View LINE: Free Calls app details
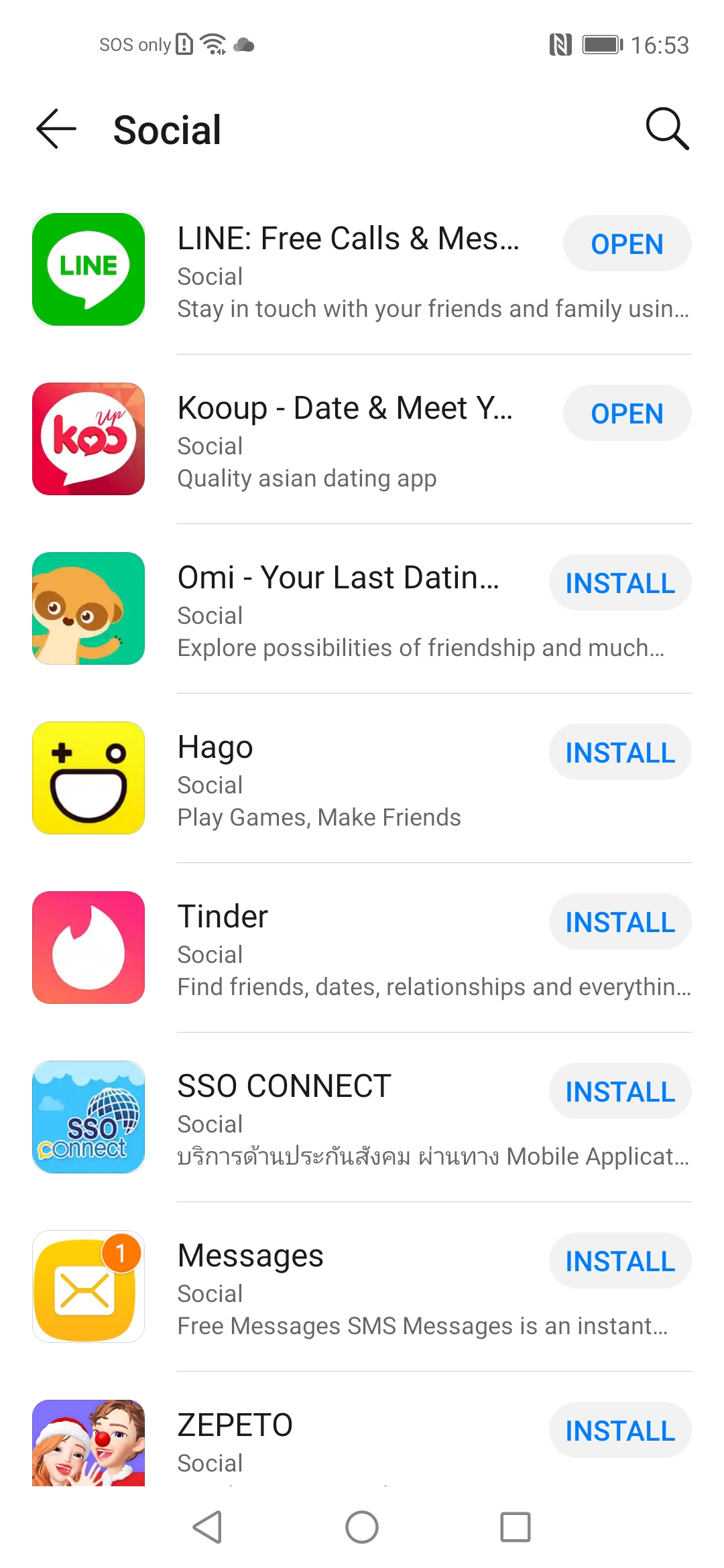This screenshot has height=1568, width=724. [349, 239]
